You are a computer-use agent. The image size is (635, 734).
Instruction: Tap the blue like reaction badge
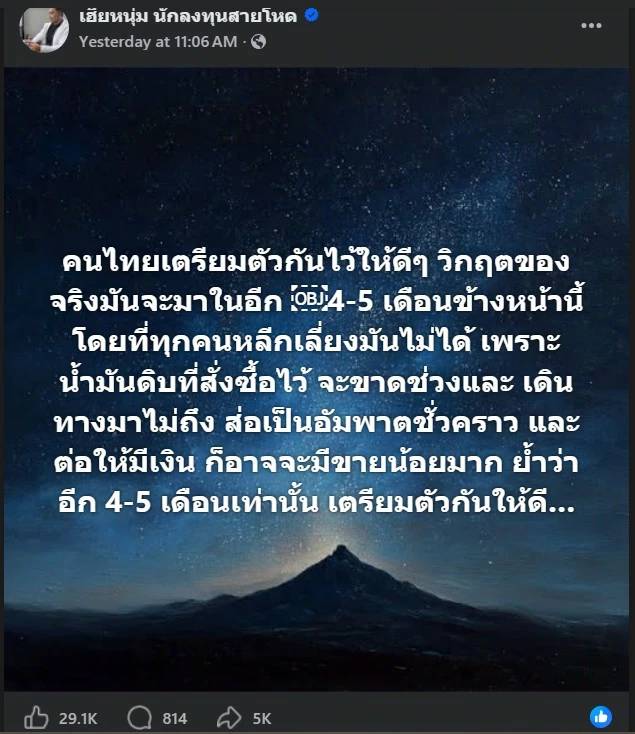[x=601, y=716]
